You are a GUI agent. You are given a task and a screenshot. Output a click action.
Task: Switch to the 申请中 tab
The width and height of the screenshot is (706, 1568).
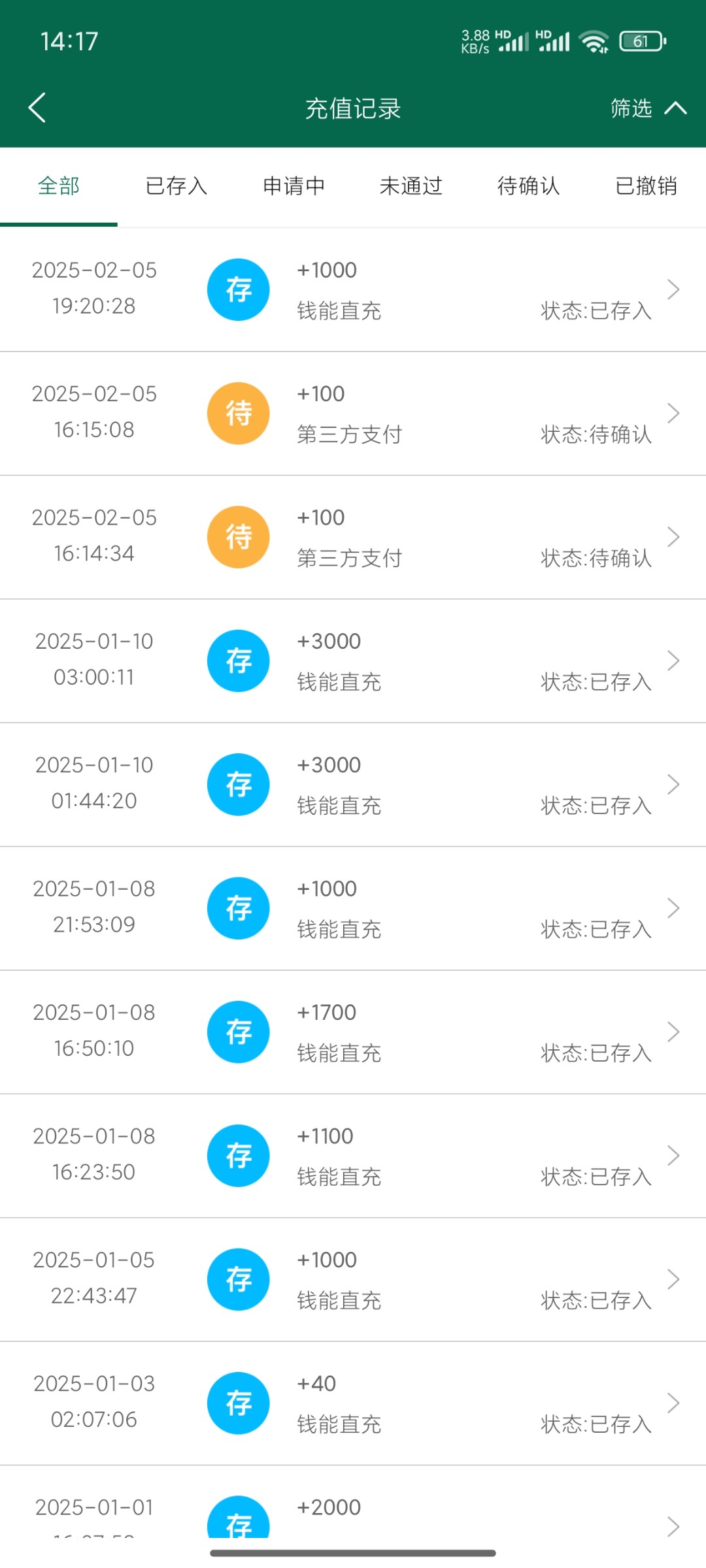click(294, 186)
